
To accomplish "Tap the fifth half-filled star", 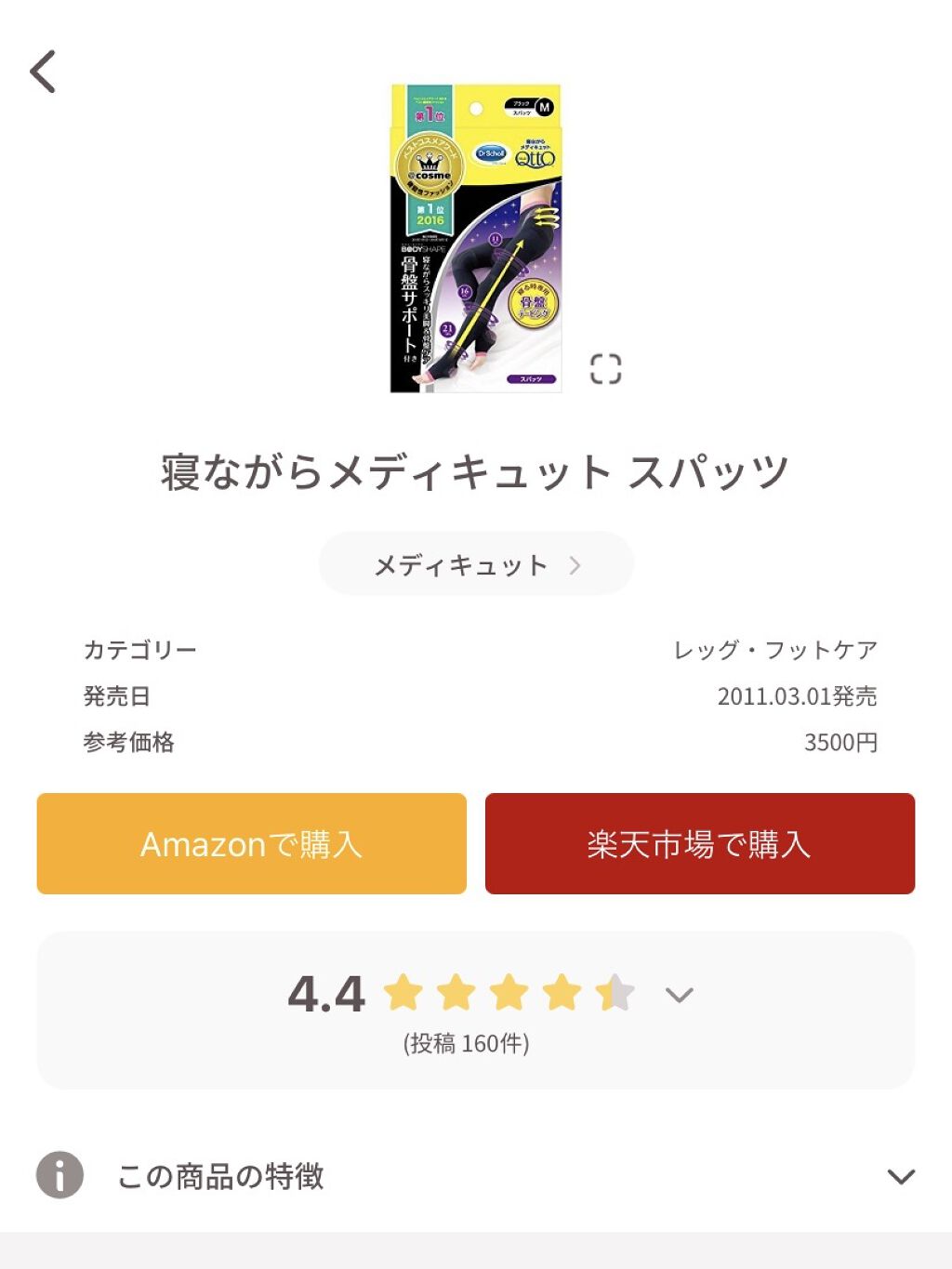I will tap(614, 992).
